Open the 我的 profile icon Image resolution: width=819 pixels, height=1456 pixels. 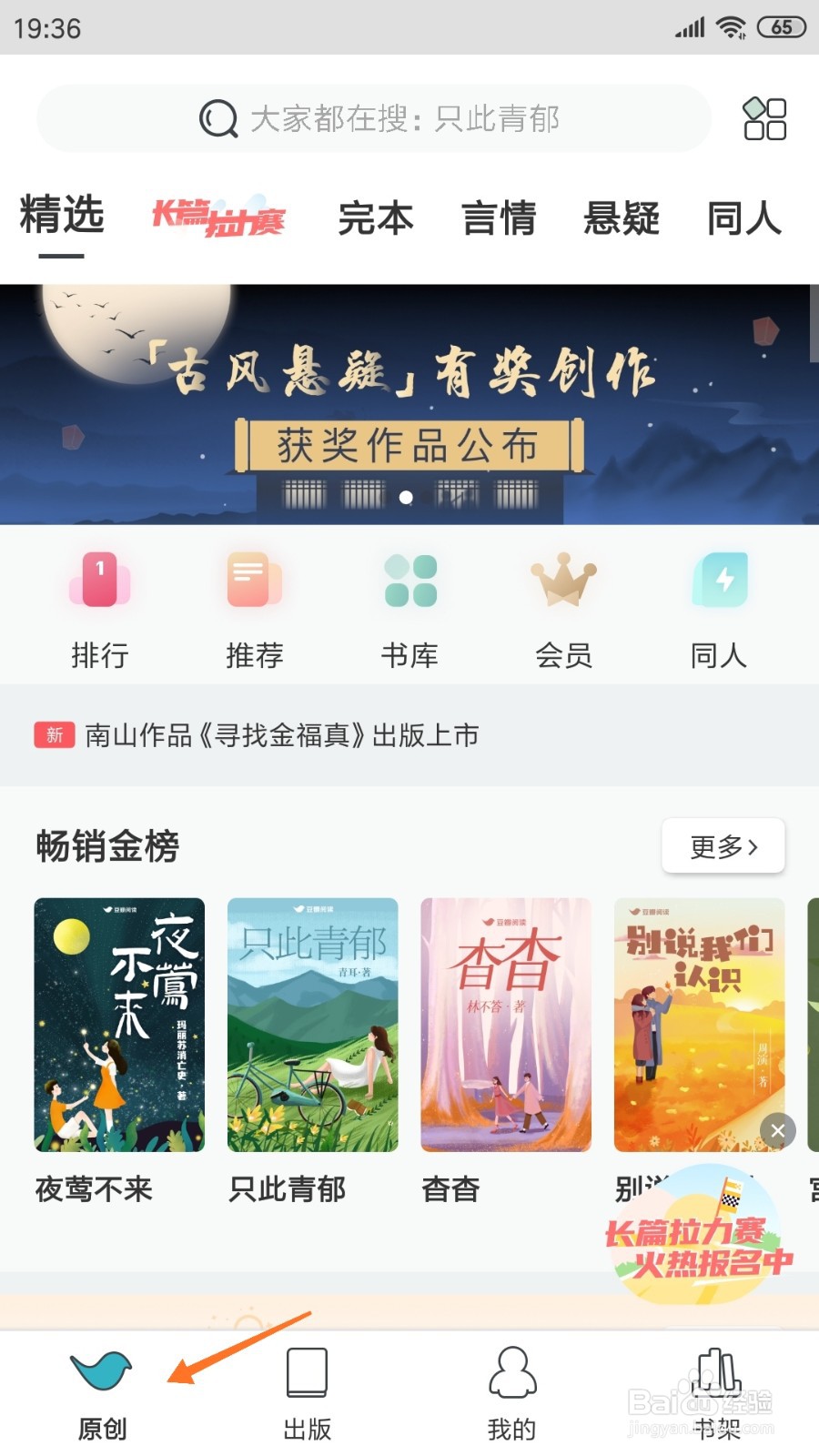click(x=511, y=1368)
